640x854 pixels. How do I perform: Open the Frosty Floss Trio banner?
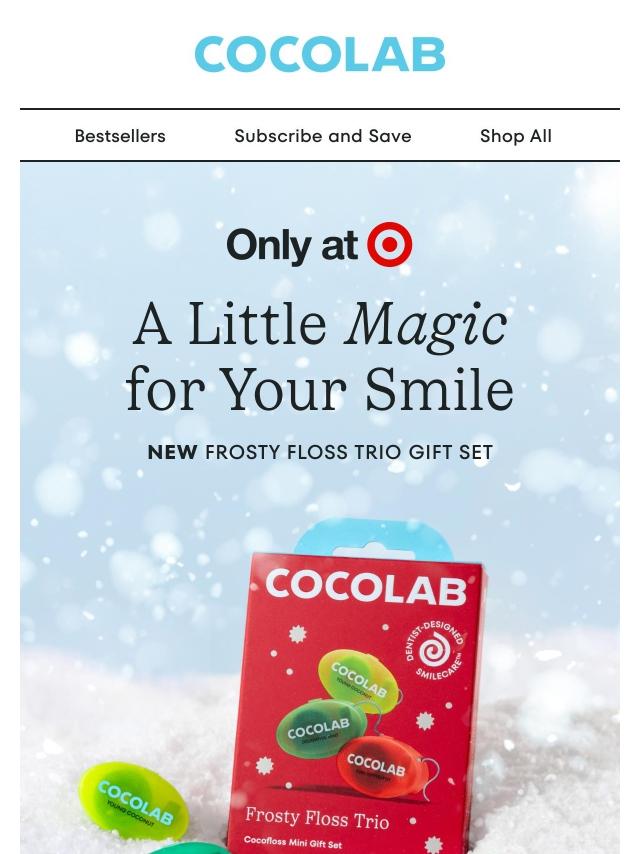pyautogui.click(x=320, y=508)
